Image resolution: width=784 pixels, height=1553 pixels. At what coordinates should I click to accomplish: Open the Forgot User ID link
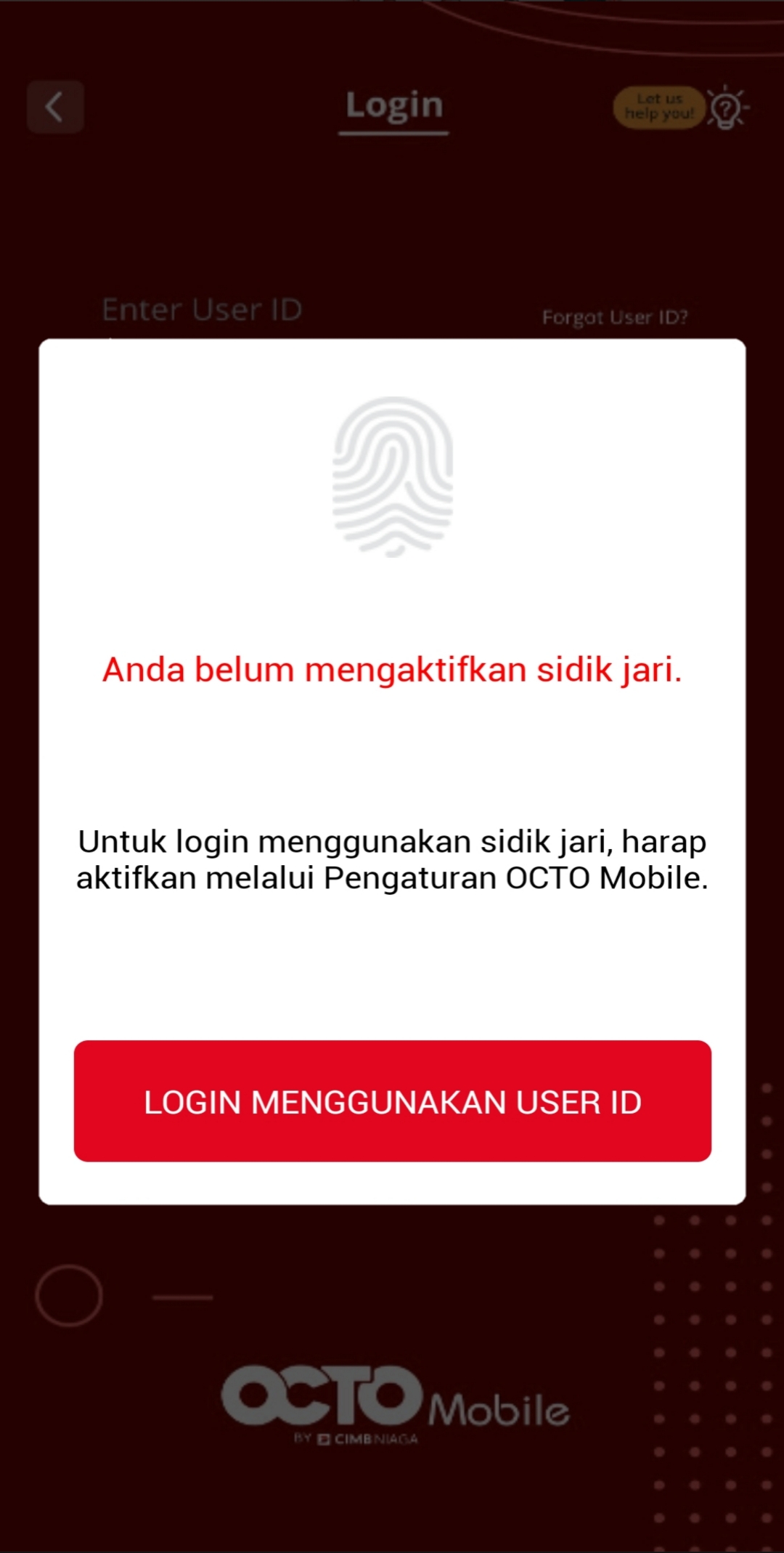(614, 317)
